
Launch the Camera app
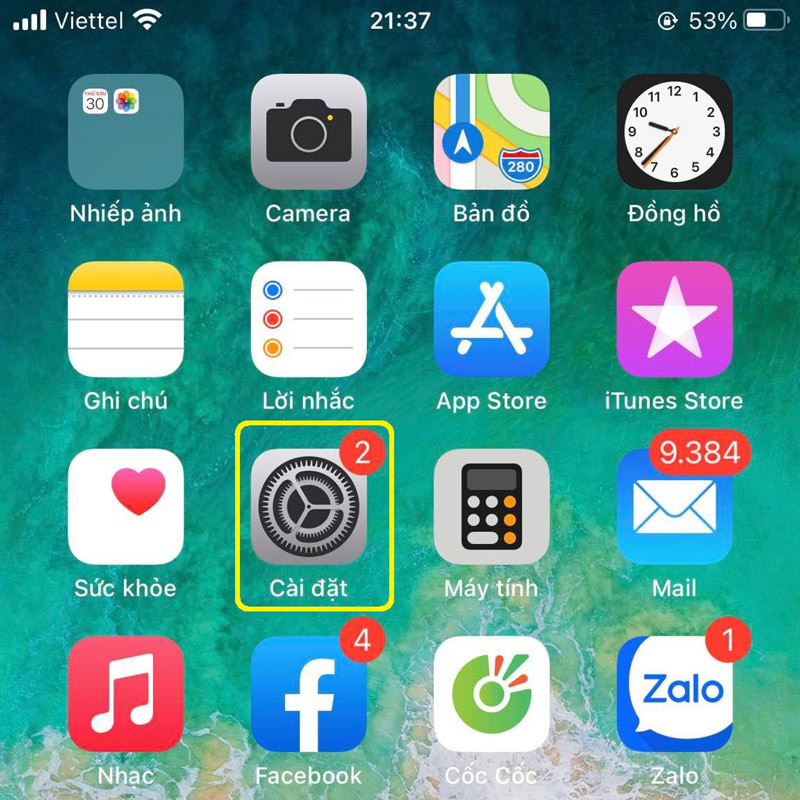pyautogui.click(x=308, y=132)
